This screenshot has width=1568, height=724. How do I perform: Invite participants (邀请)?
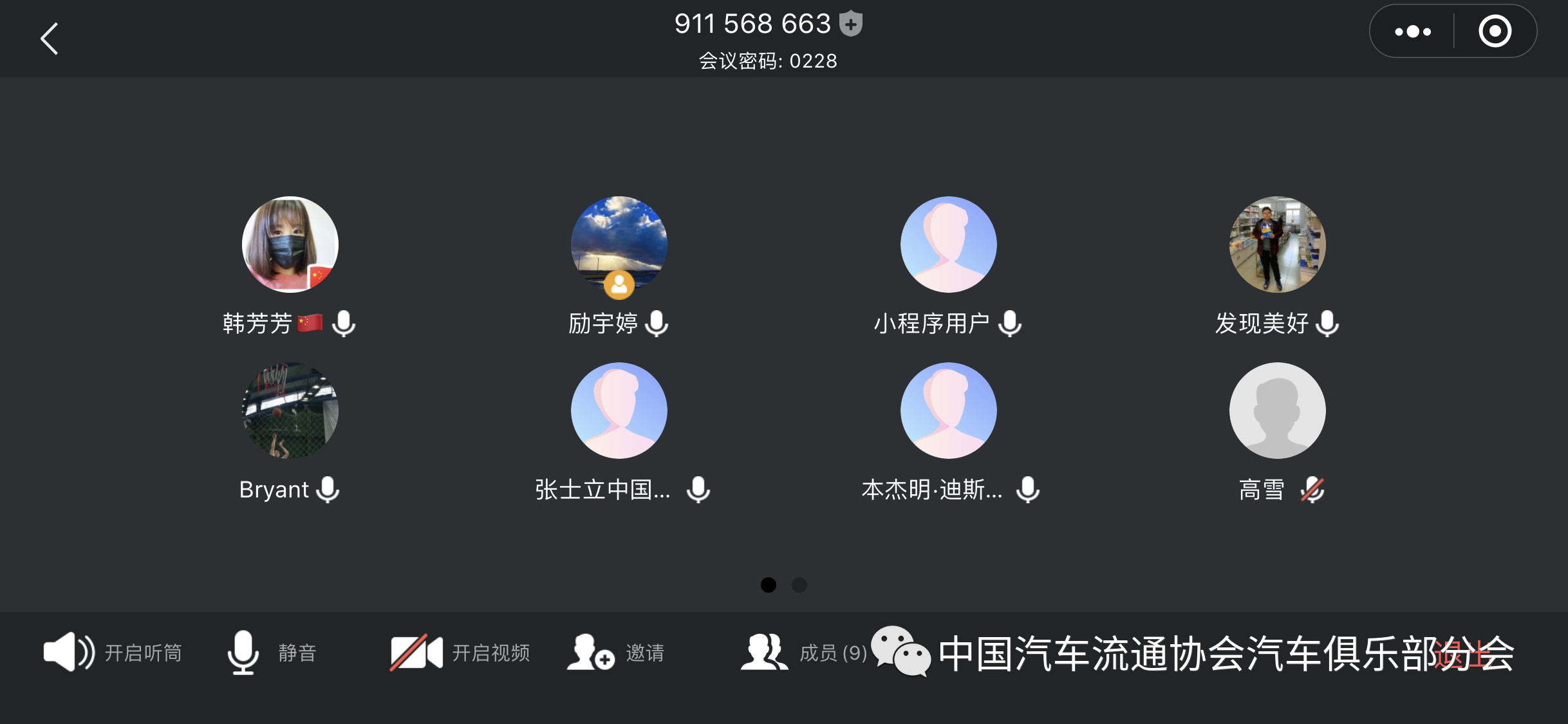(x=615, y=653)
